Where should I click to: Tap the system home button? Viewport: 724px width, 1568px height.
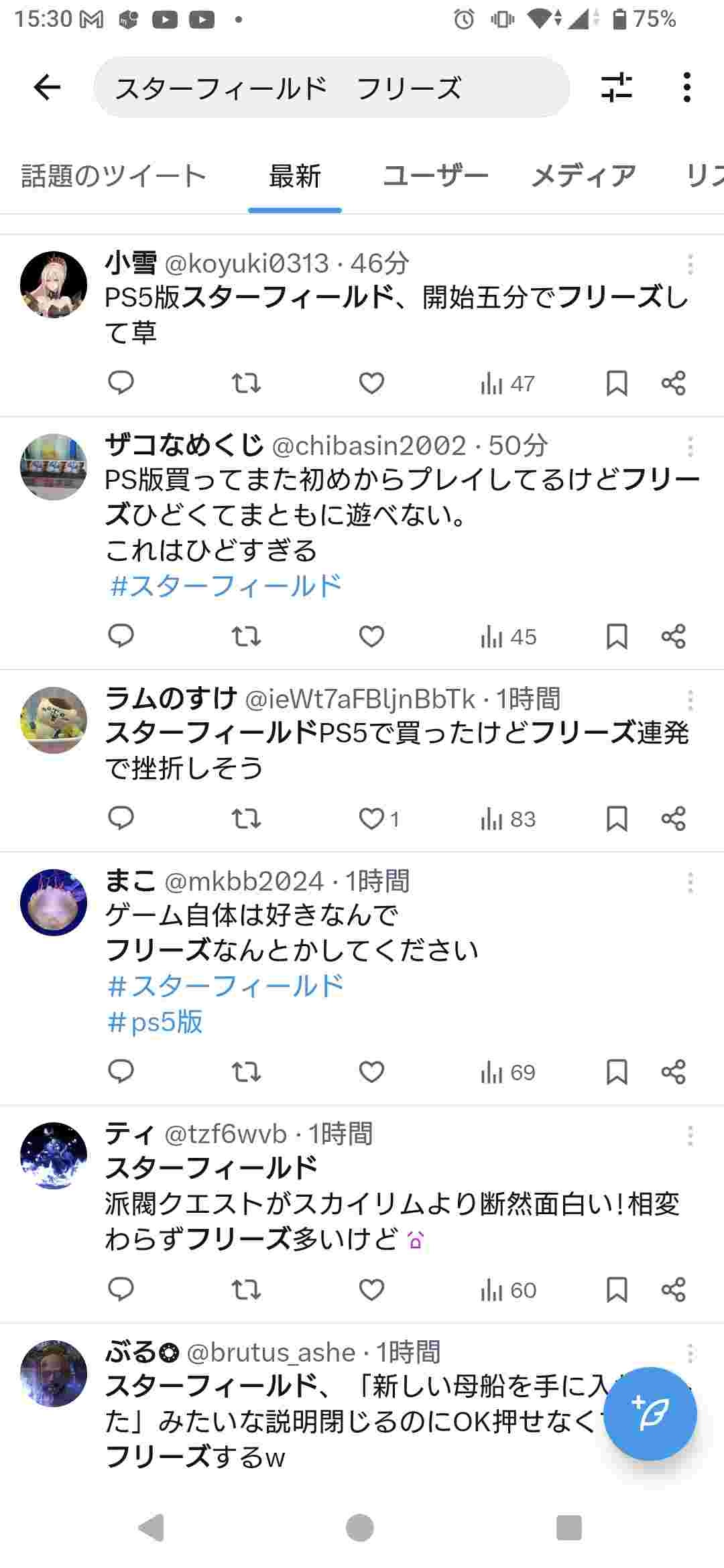pyautogui.click(x=360, y=1528)
